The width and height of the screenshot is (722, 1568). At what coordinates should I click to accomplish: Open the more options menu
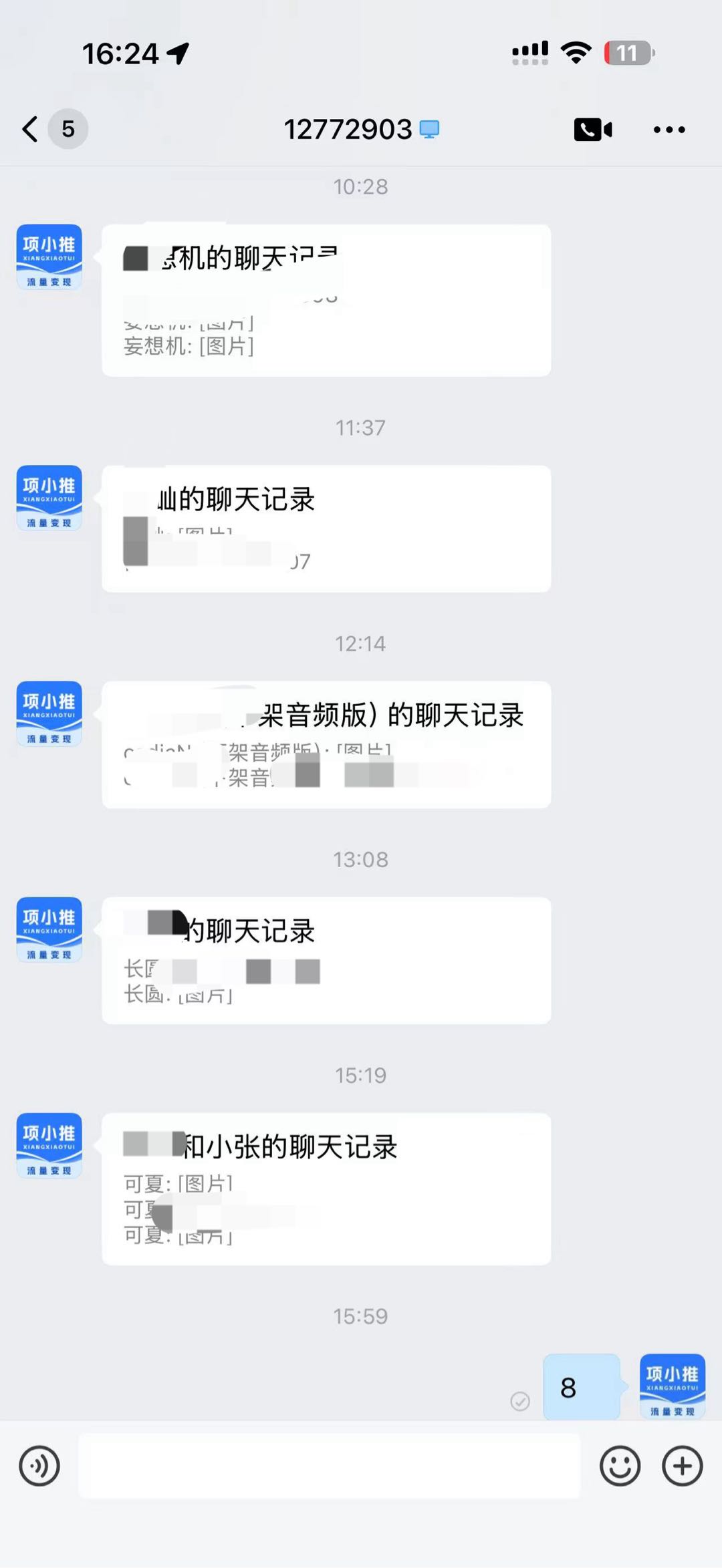point(668,129)
